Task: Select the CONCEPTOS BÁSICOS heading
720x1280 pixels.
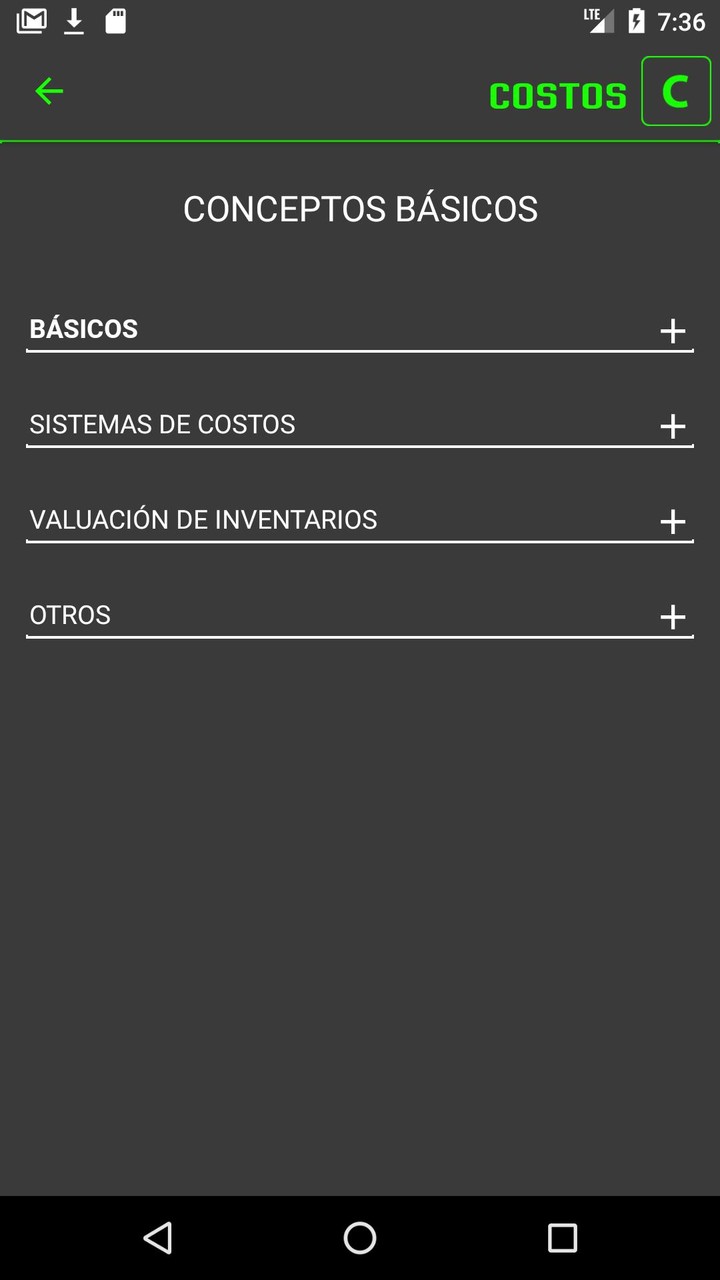Action: [x=360, y=208]
